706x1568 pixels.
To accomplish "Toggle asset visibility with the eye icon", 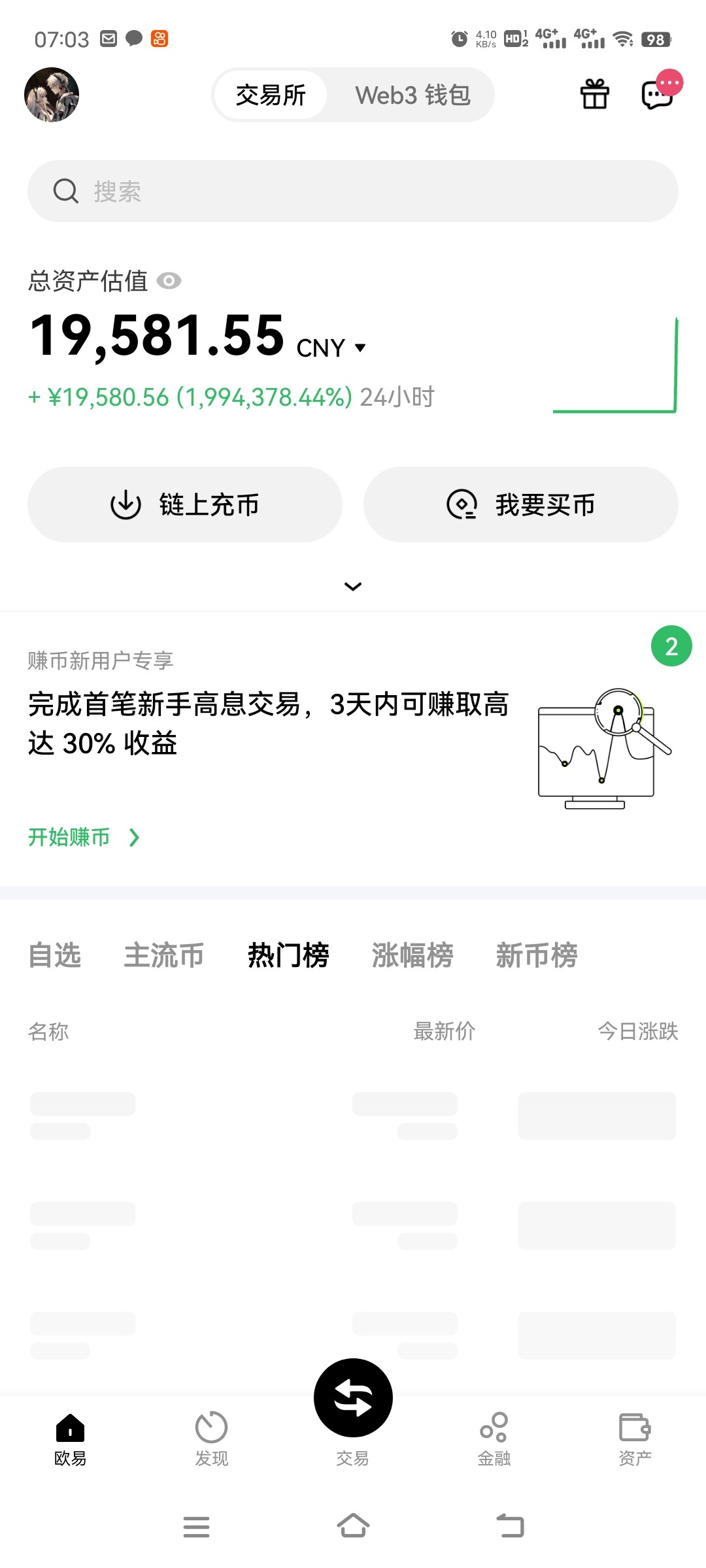I will [x=170, y=281].
